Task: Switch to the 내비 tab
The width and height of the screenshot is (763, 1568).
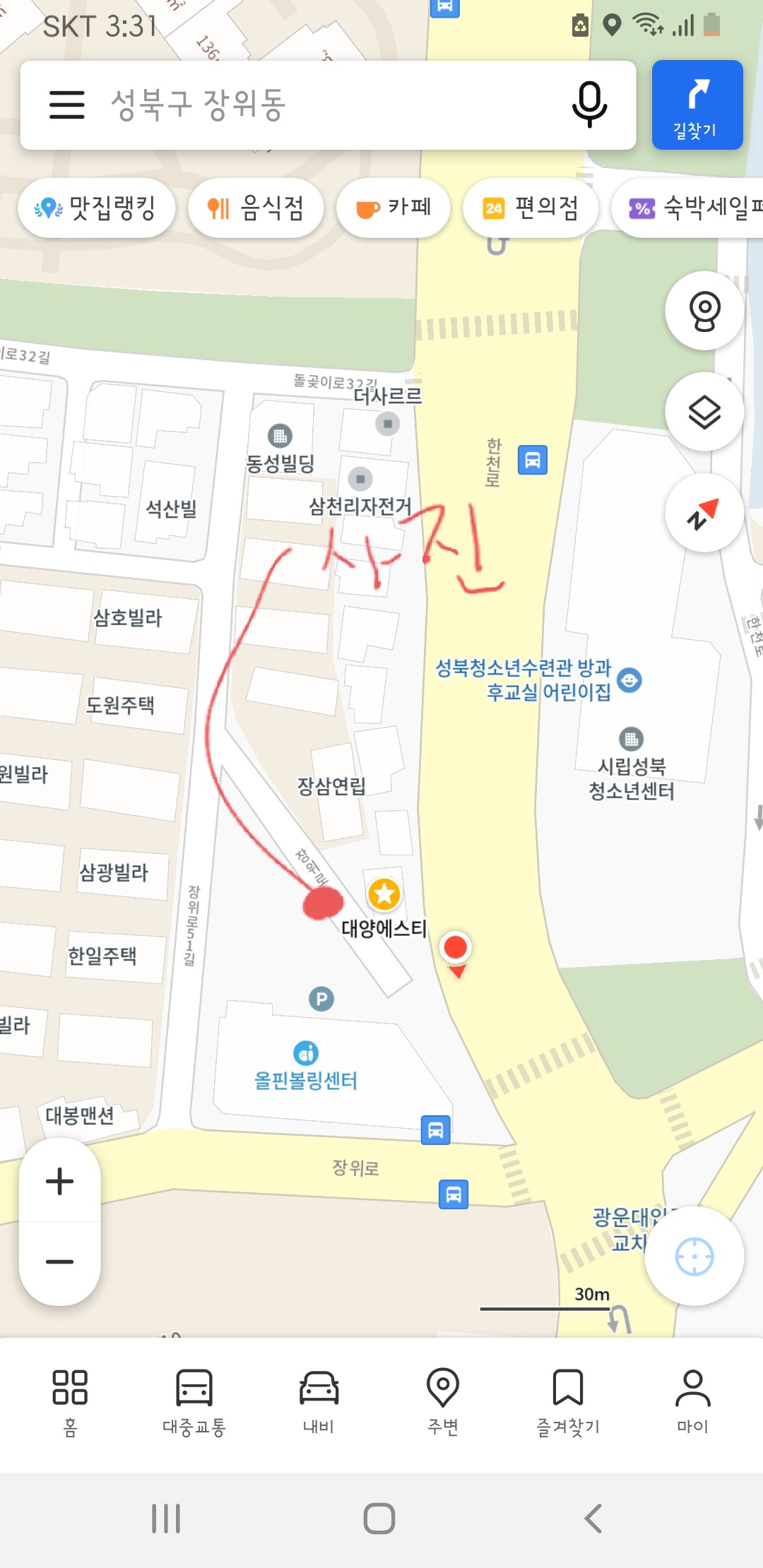Action: (319, 1403)
